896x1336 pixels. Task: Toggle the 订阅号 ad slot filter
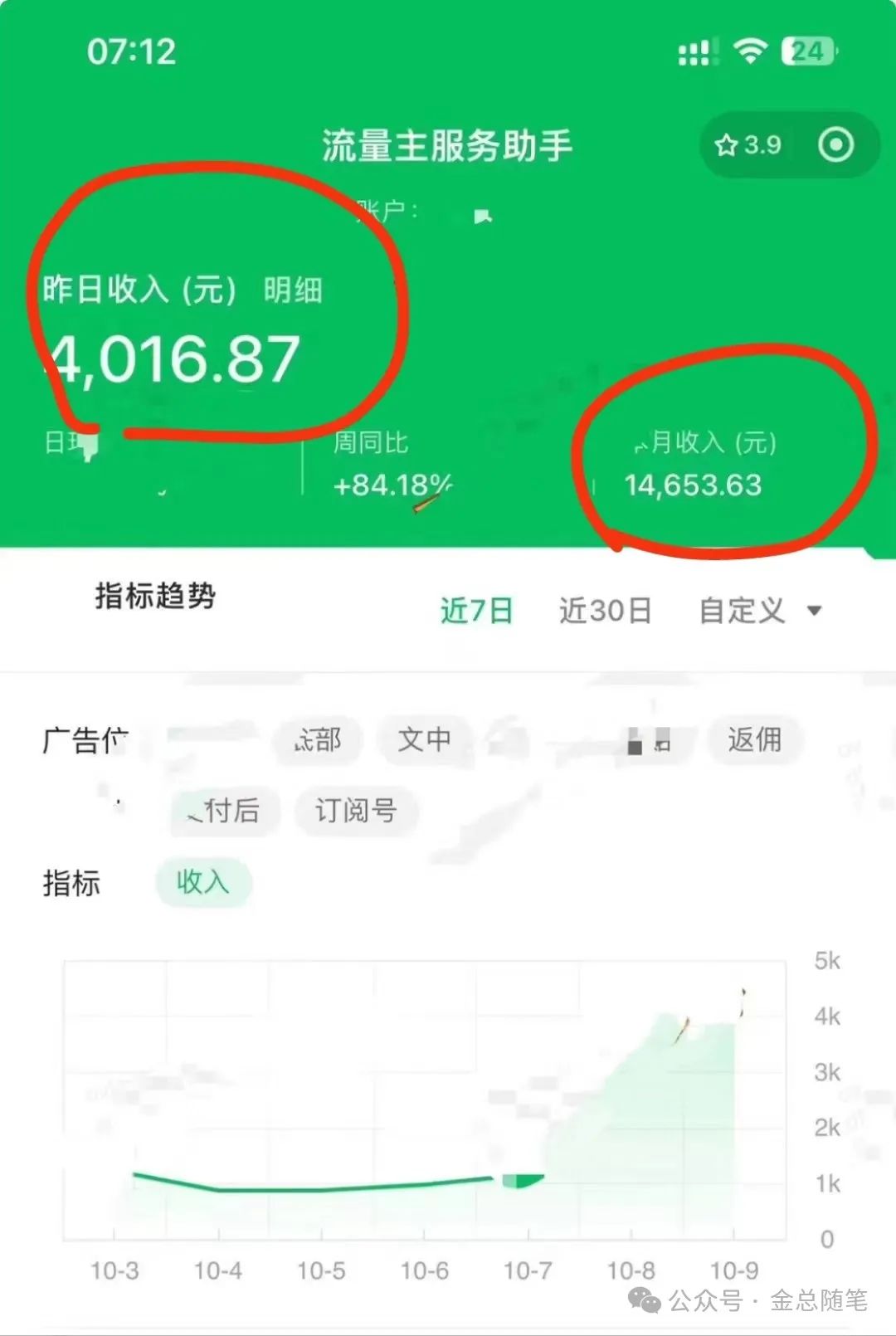pos(355,812)
